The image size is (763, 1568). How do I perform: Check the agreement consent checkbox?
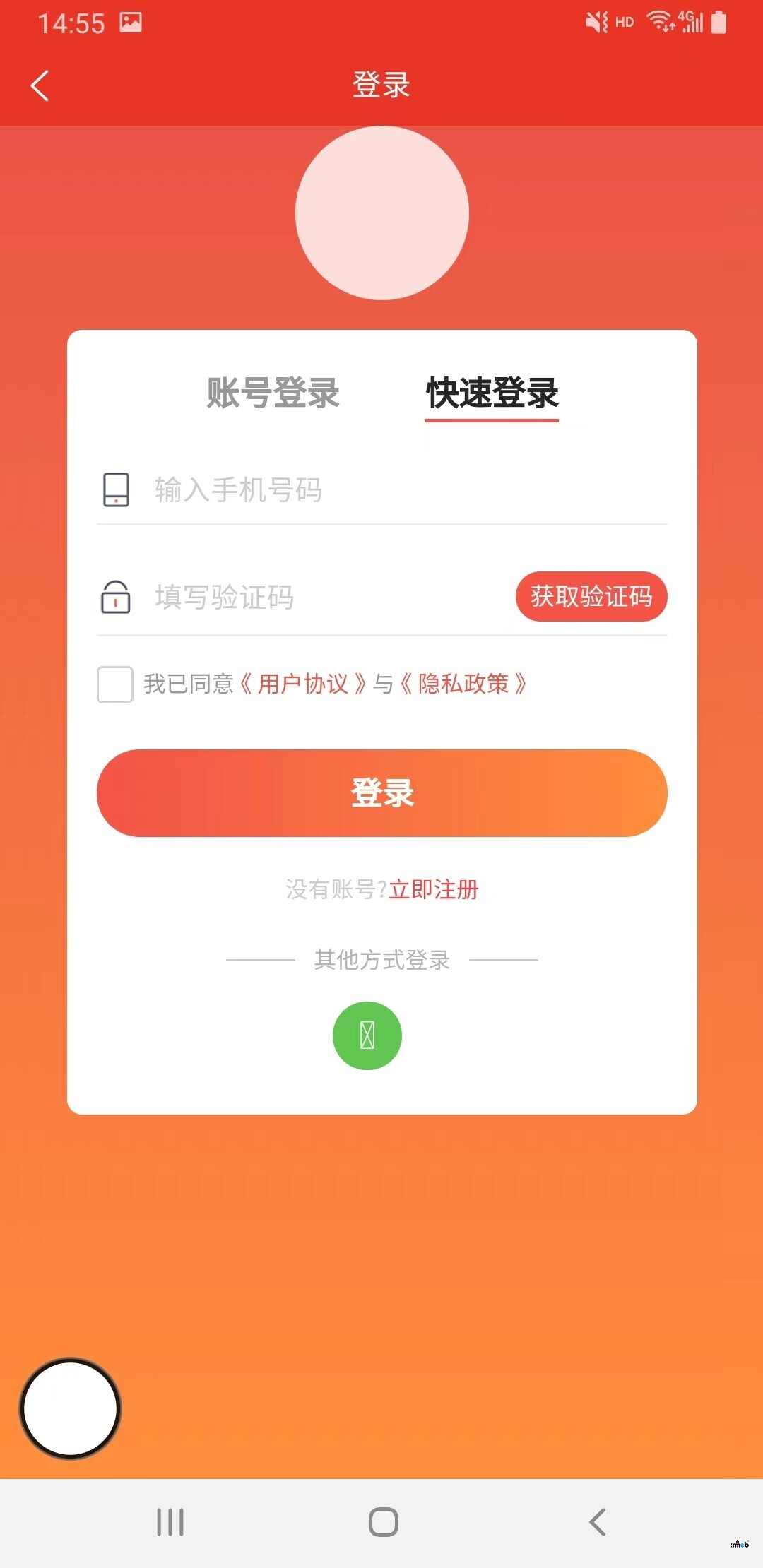point(115,684)
